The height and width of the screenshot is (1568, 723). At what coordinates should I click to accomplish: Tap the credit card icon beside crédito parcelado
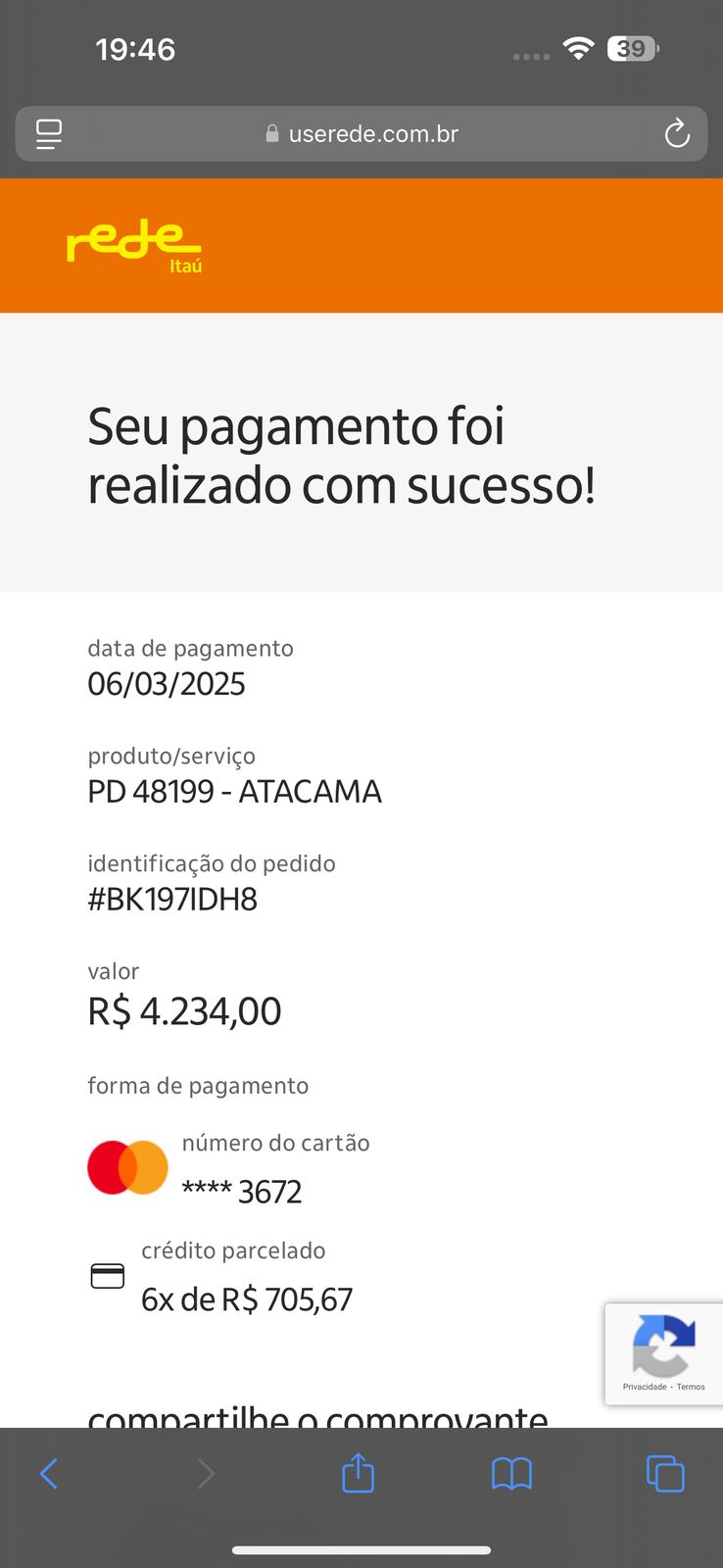(x=107, y=1276)
